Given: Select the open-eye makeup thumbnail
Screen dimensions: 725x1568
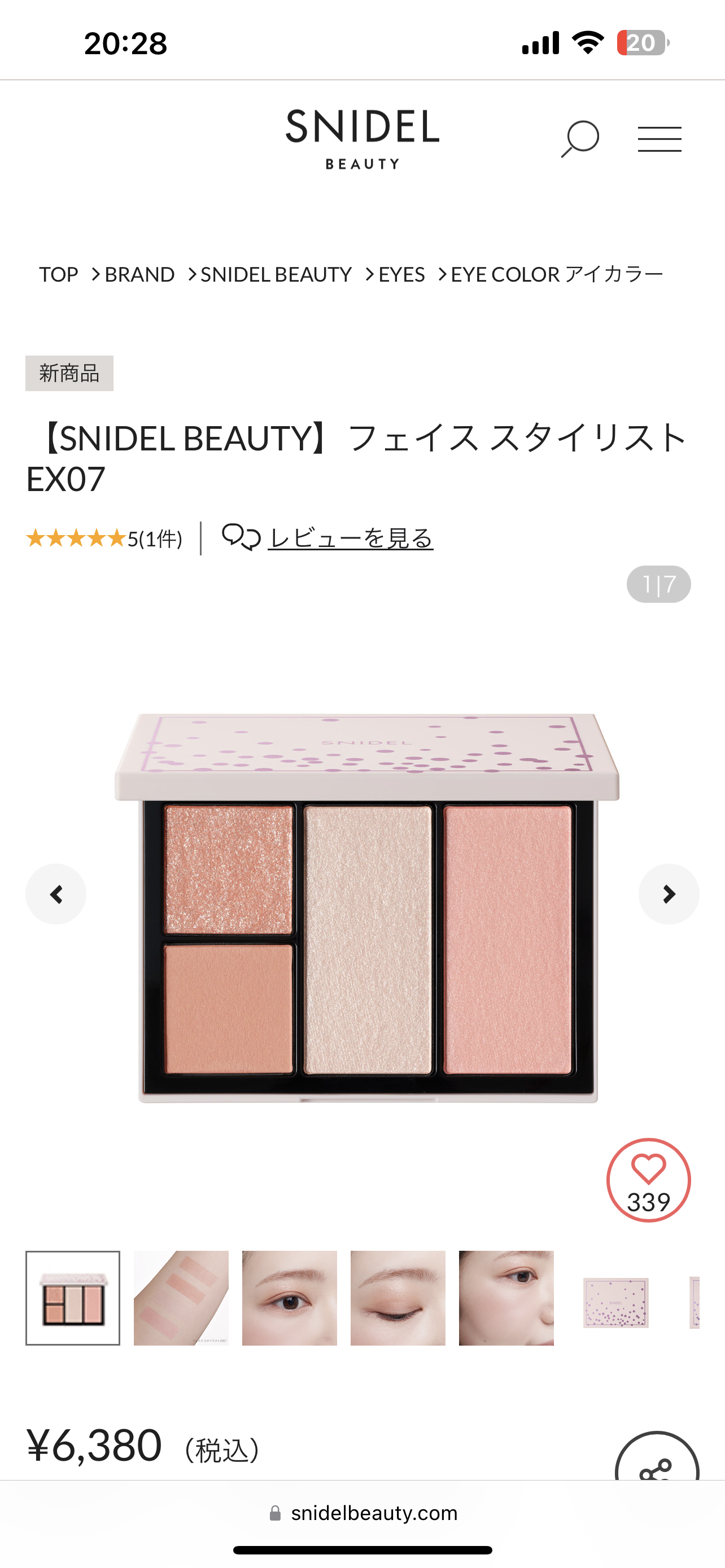Looking at the screenshot, I should pos(289,1298).
